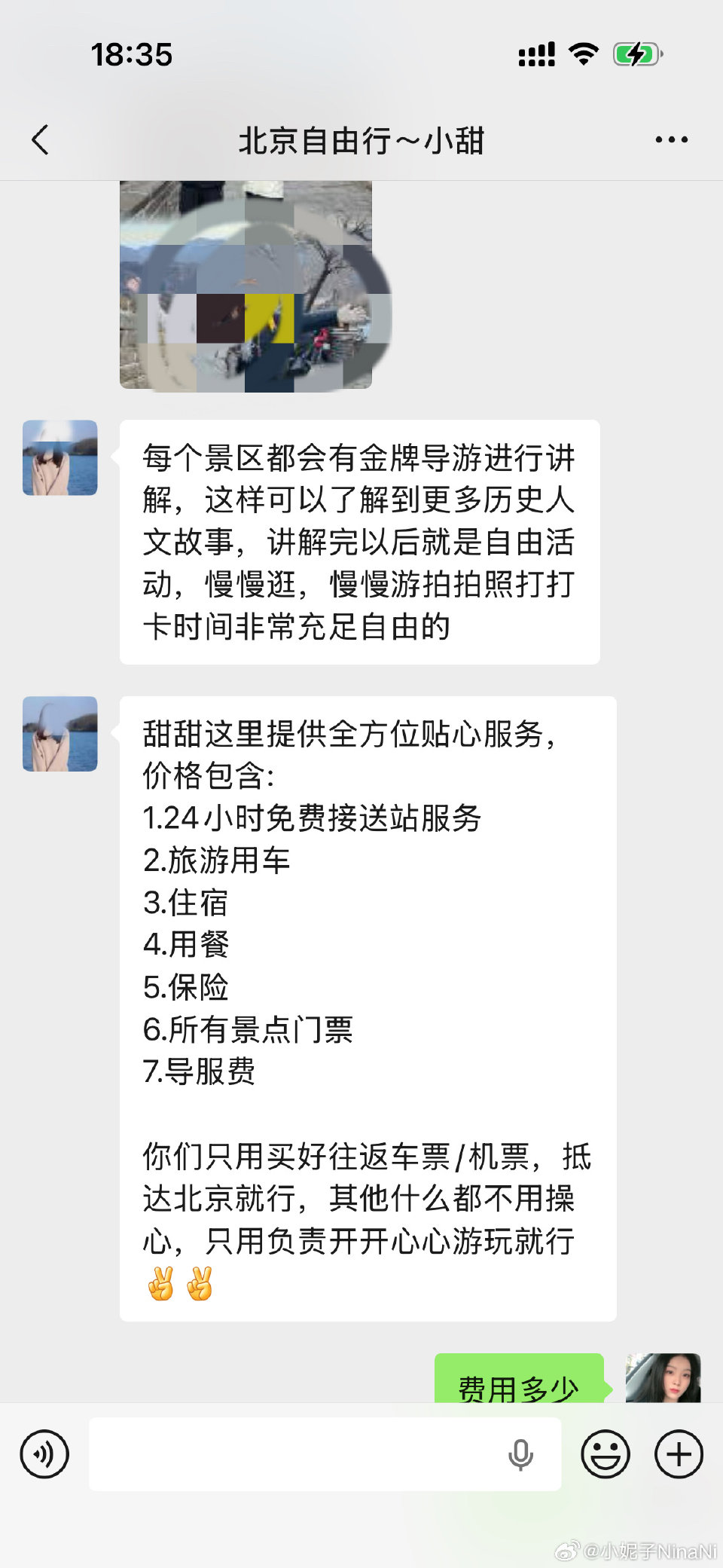Tap the back arrow to leave chat
Viewport: 723px width, 1568px height.
click(39, 139)
